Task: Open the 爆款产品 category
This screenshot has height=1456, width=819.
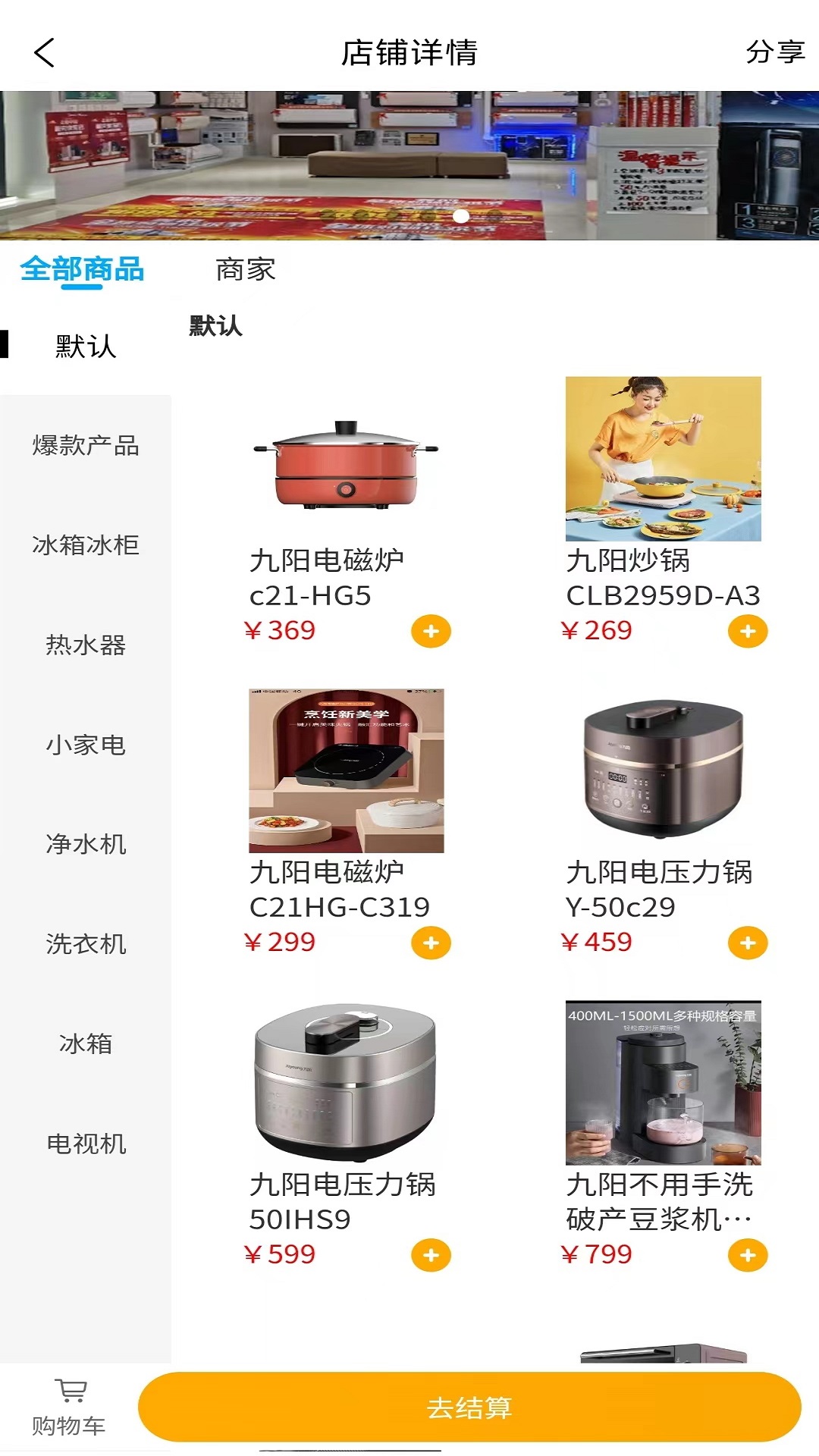Action: tap(86, 446)
